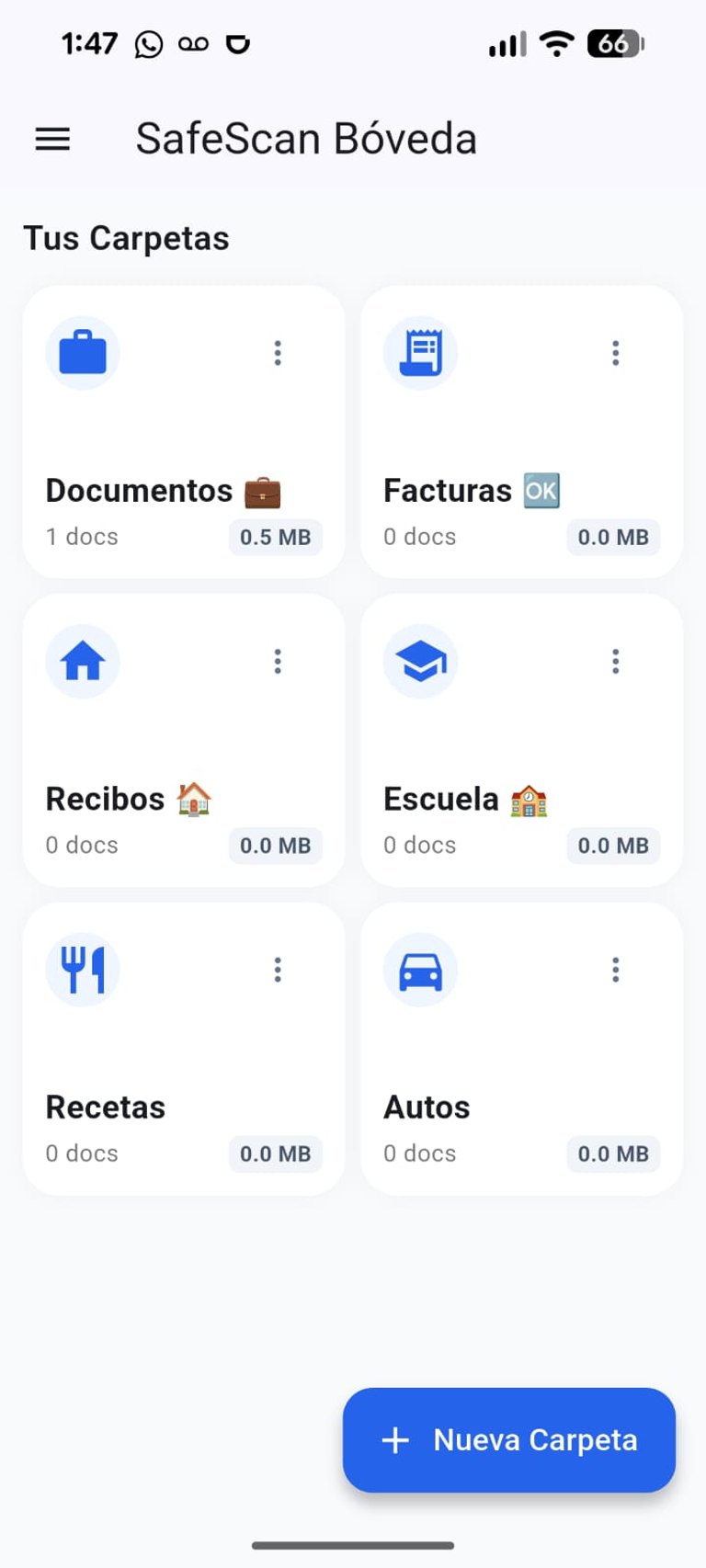Open the hamburger navigation menu
The width and height of the screenshot is (706, 1568).
pyautogui.click(x=52, y=140)
